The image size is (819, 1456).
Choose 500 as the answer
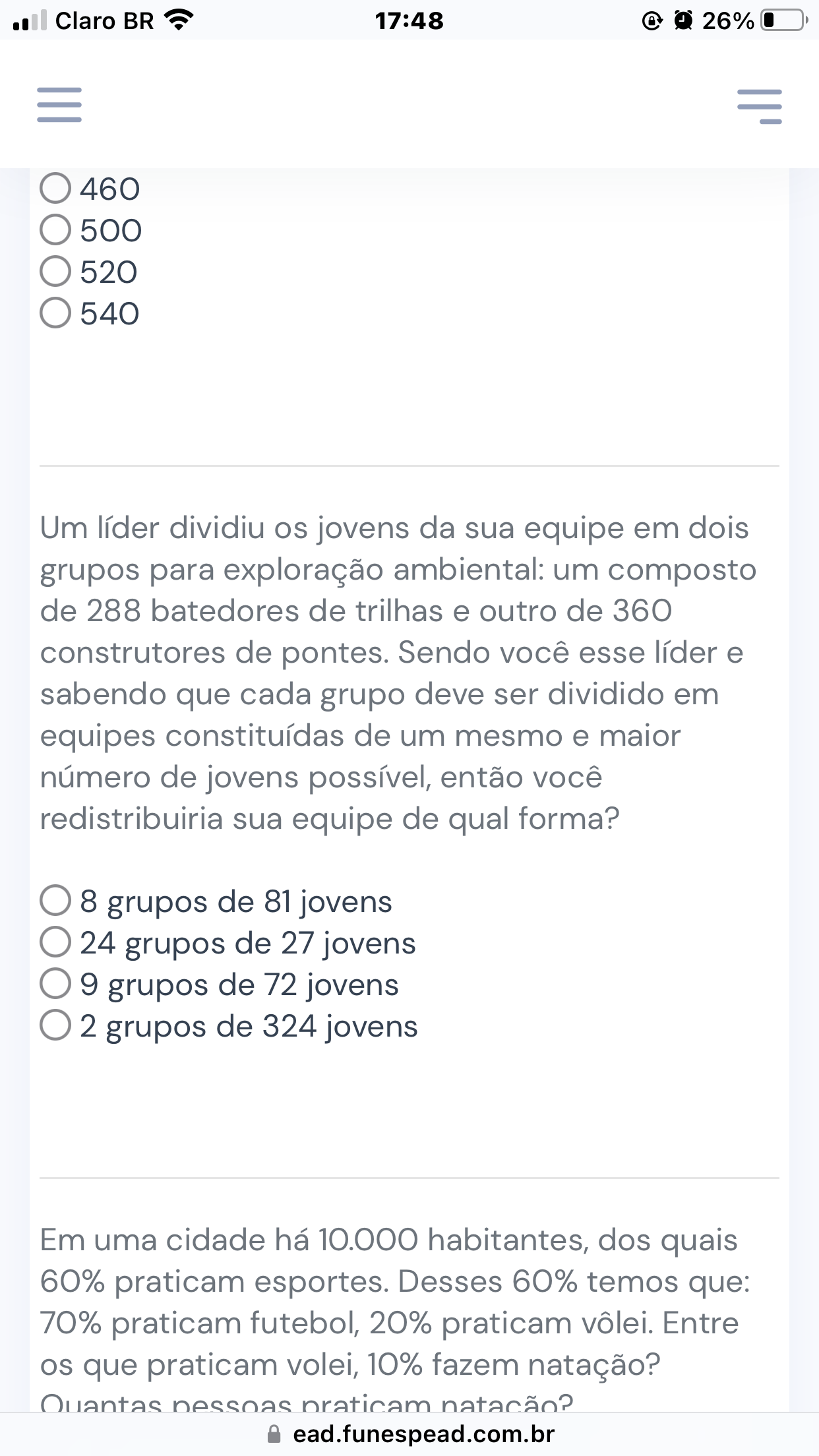pos(55,230)
